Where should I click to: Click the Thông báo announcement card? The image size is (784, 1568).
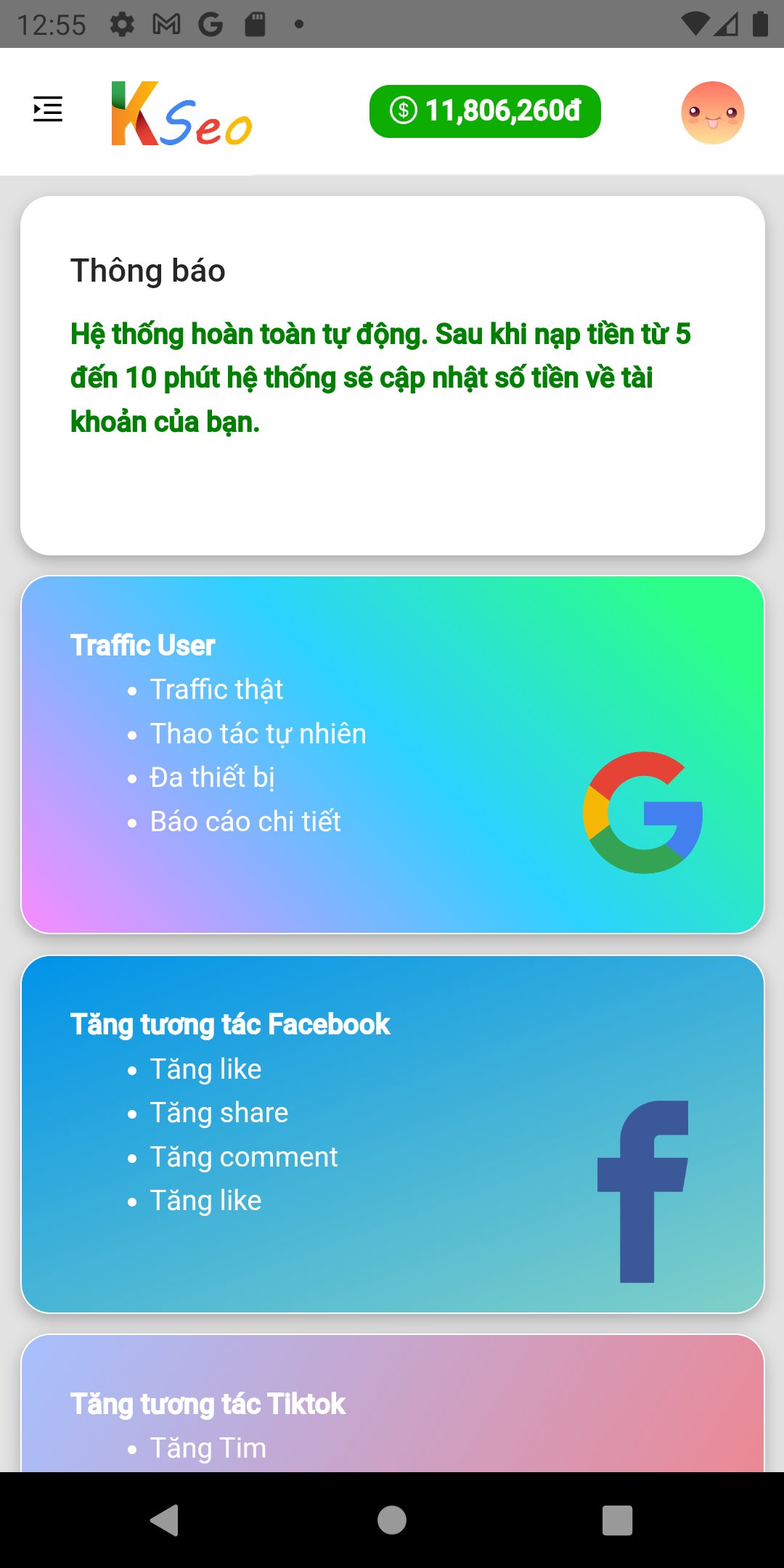392,374
